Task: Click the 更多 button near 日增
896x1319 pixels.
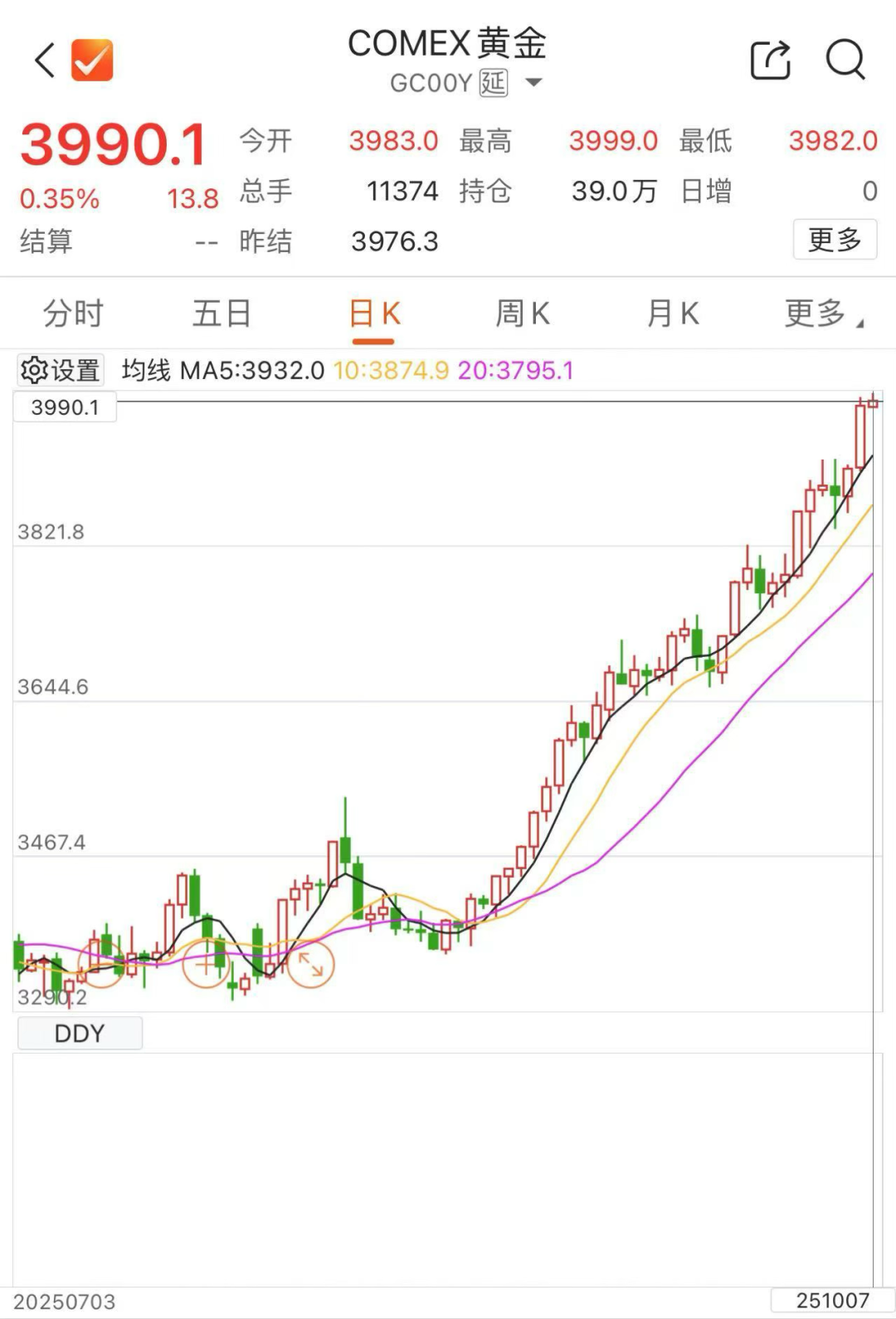Action: point(835,240)
